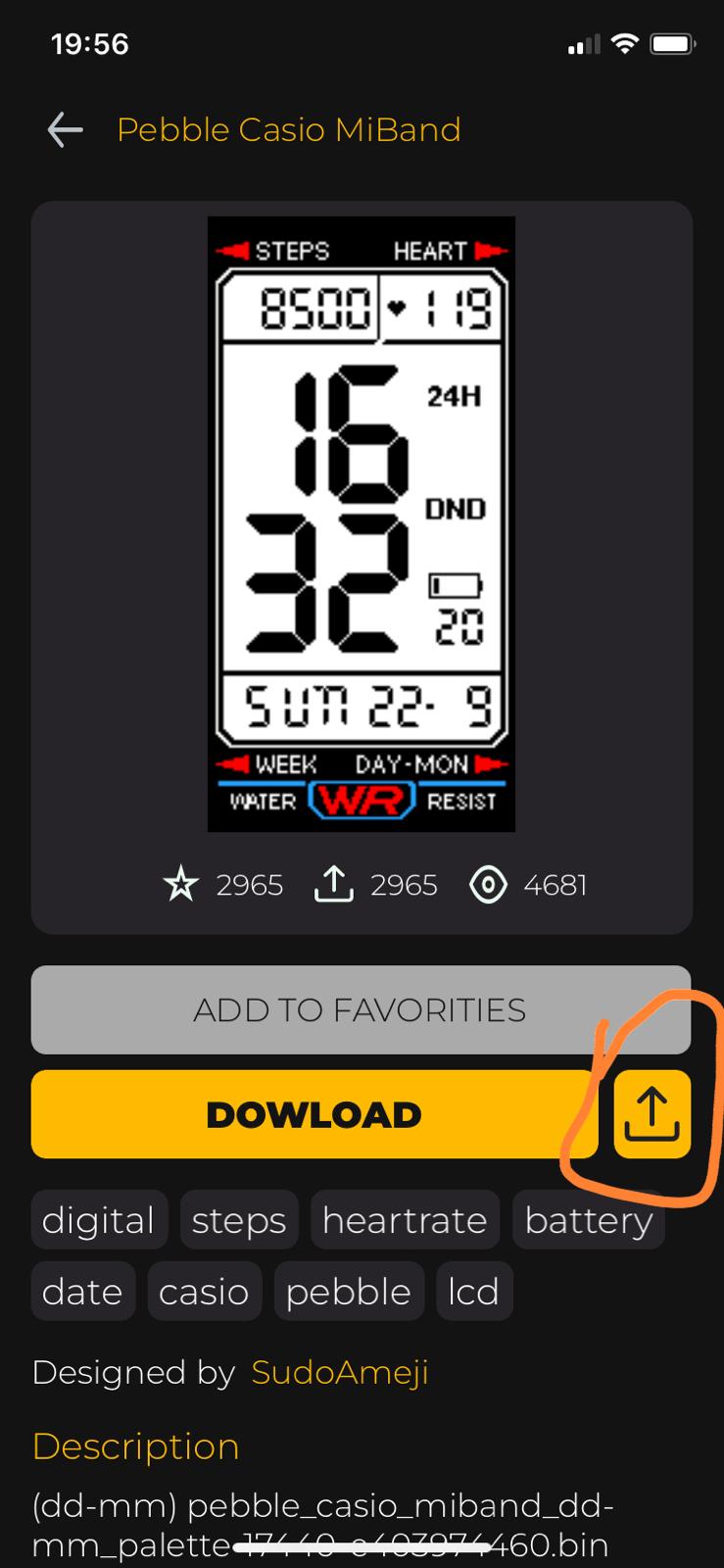Image resolution: width=724 pixels, height=1568 pixels.
Task: Filter by the heartrate tag
Action: coord(405,1220)
